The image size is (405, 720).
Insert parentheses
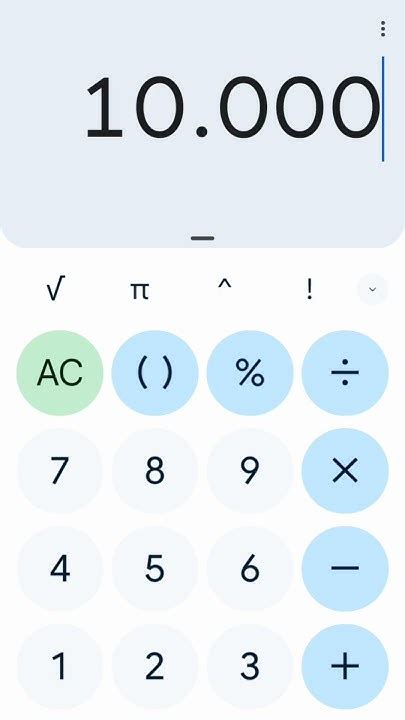coord(155,372)
